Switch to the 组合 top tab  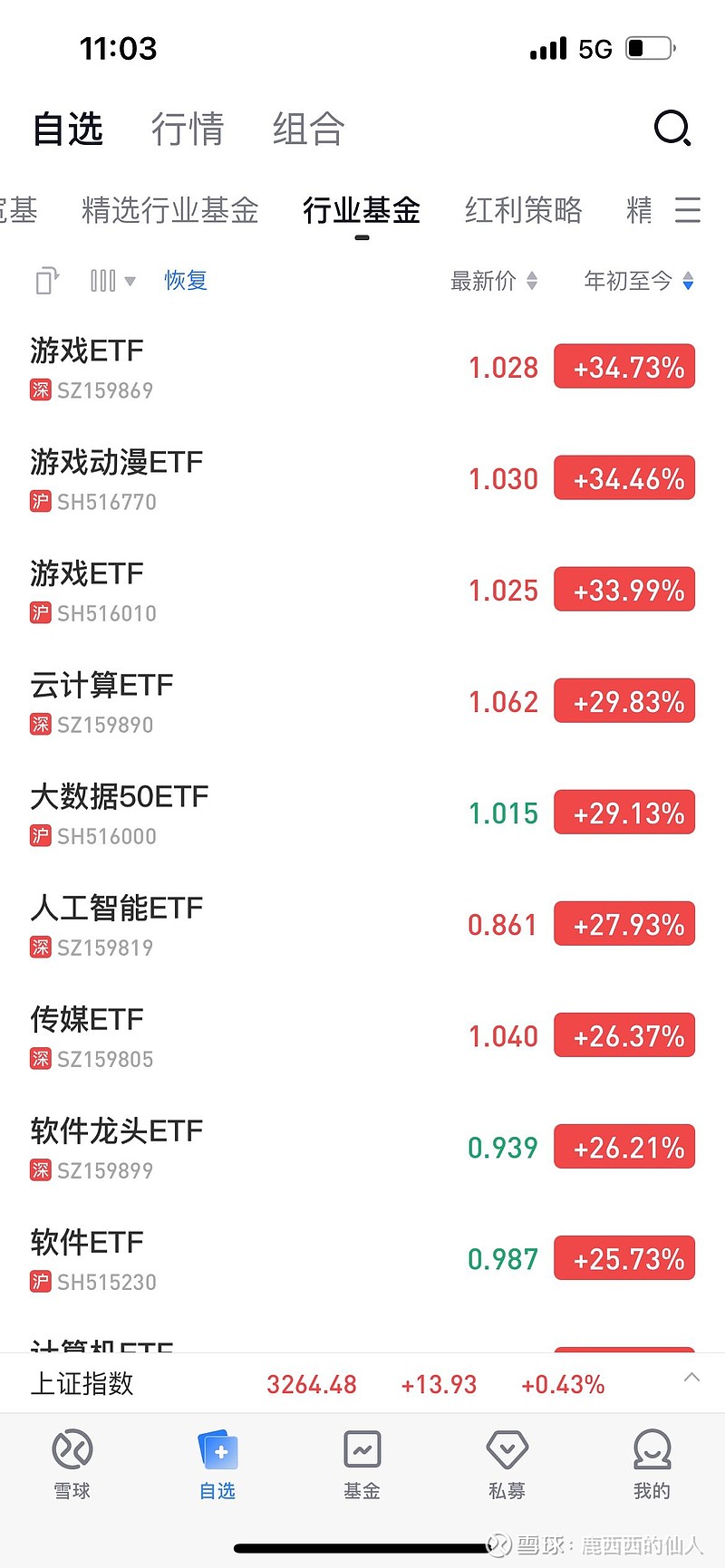309,129
